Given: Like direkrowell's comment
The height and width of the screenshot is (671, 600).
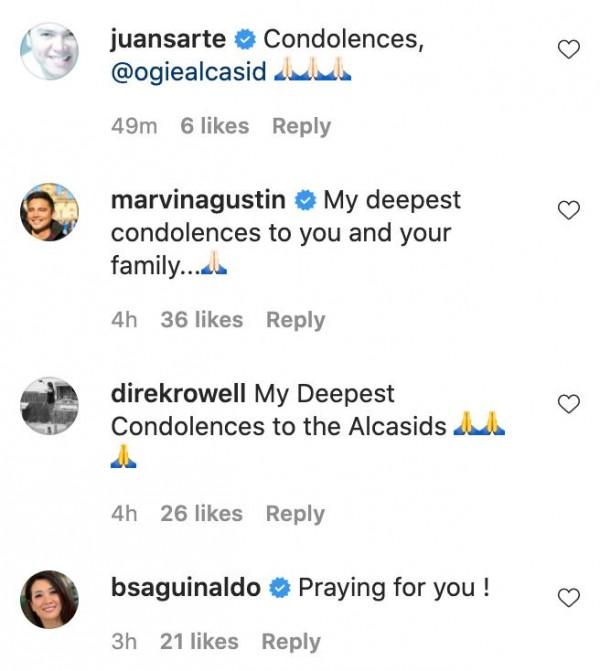Looking at the screenshot, I should [568, 404].
